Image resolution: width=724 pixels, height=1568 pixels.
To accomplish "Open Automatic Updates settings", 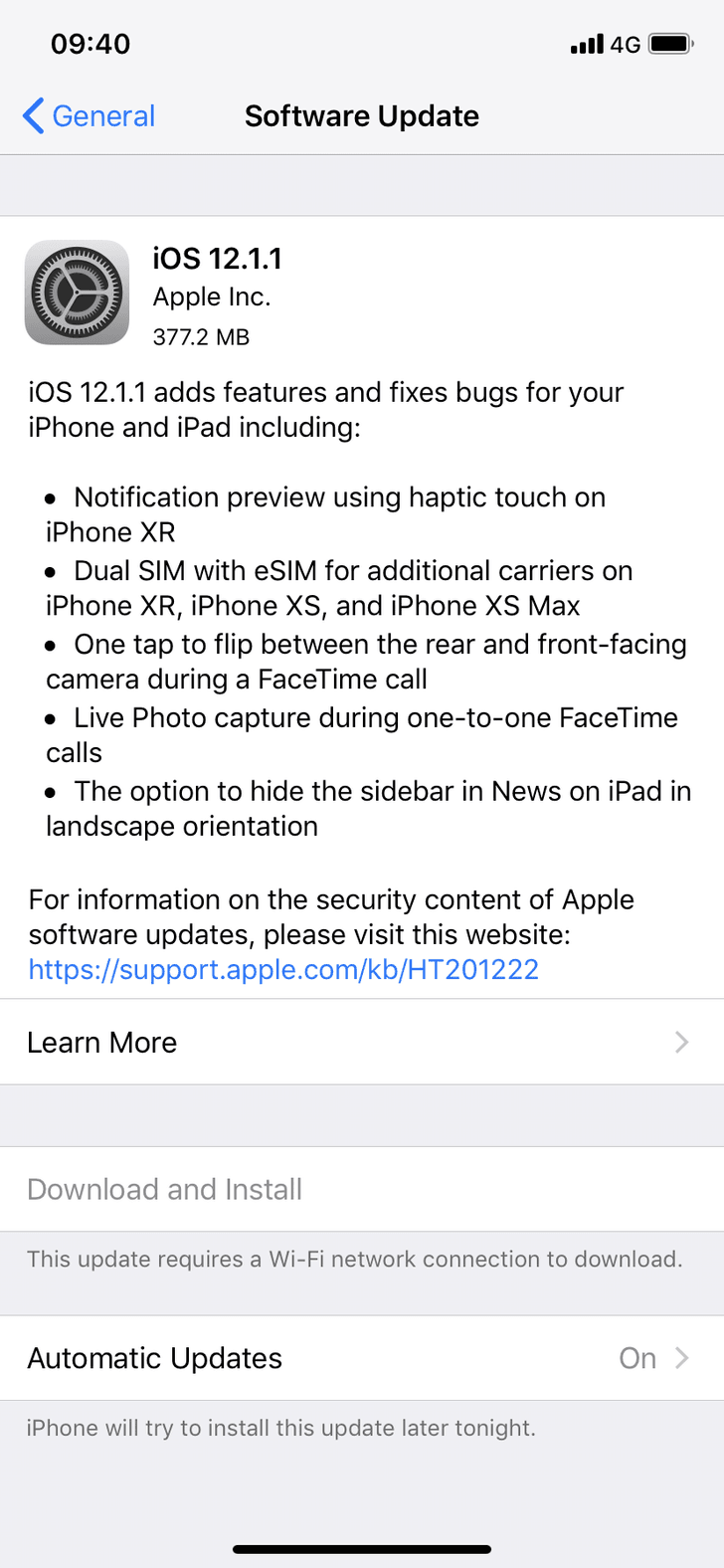I will click(362, 1358).
